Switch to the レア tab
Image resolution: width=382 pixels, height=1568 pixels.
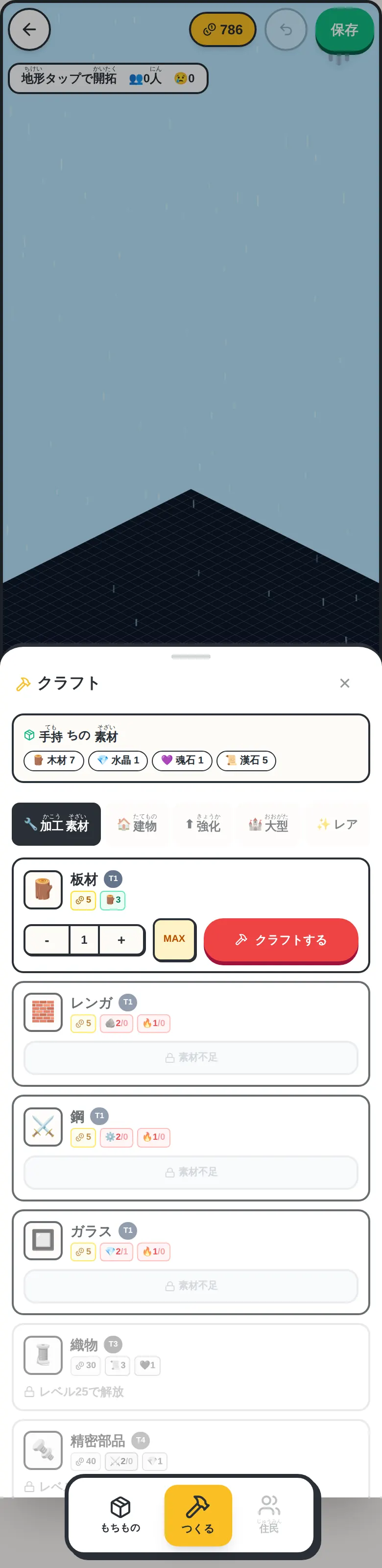click(337, 824)
